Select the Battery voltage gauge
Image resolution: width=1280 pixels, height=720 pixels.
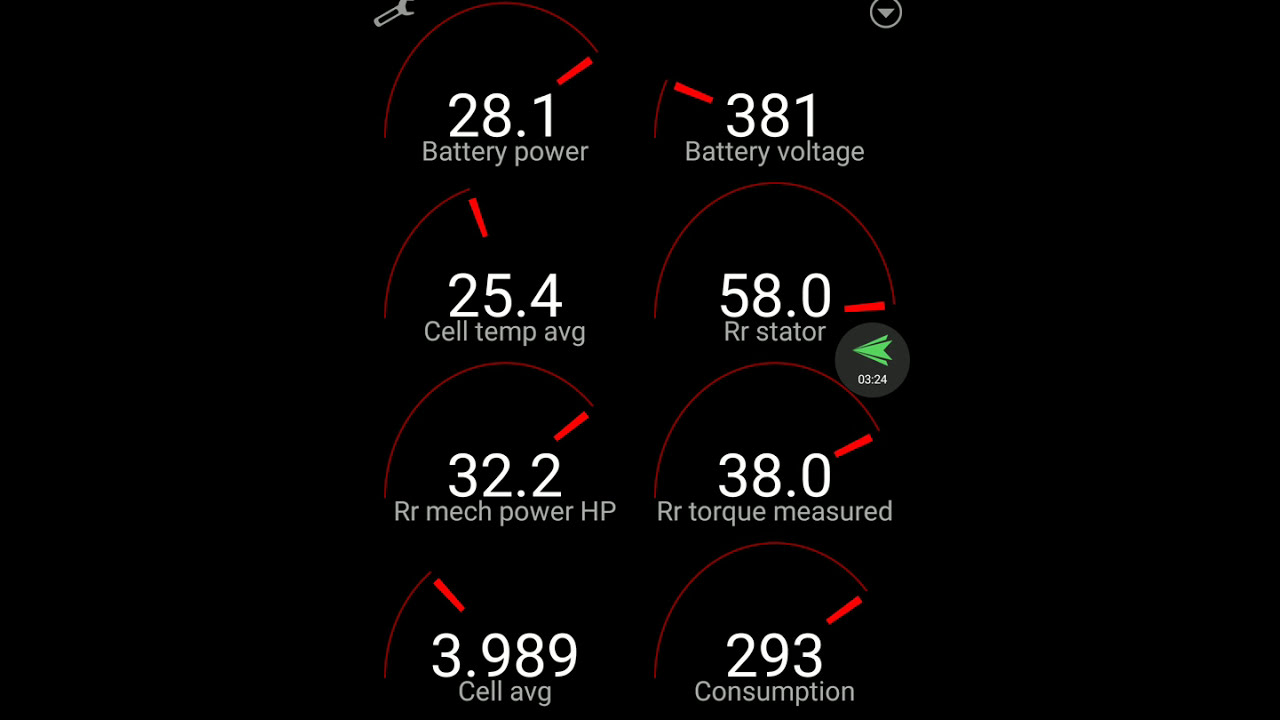pyautogui.click(x=774, y=120)
